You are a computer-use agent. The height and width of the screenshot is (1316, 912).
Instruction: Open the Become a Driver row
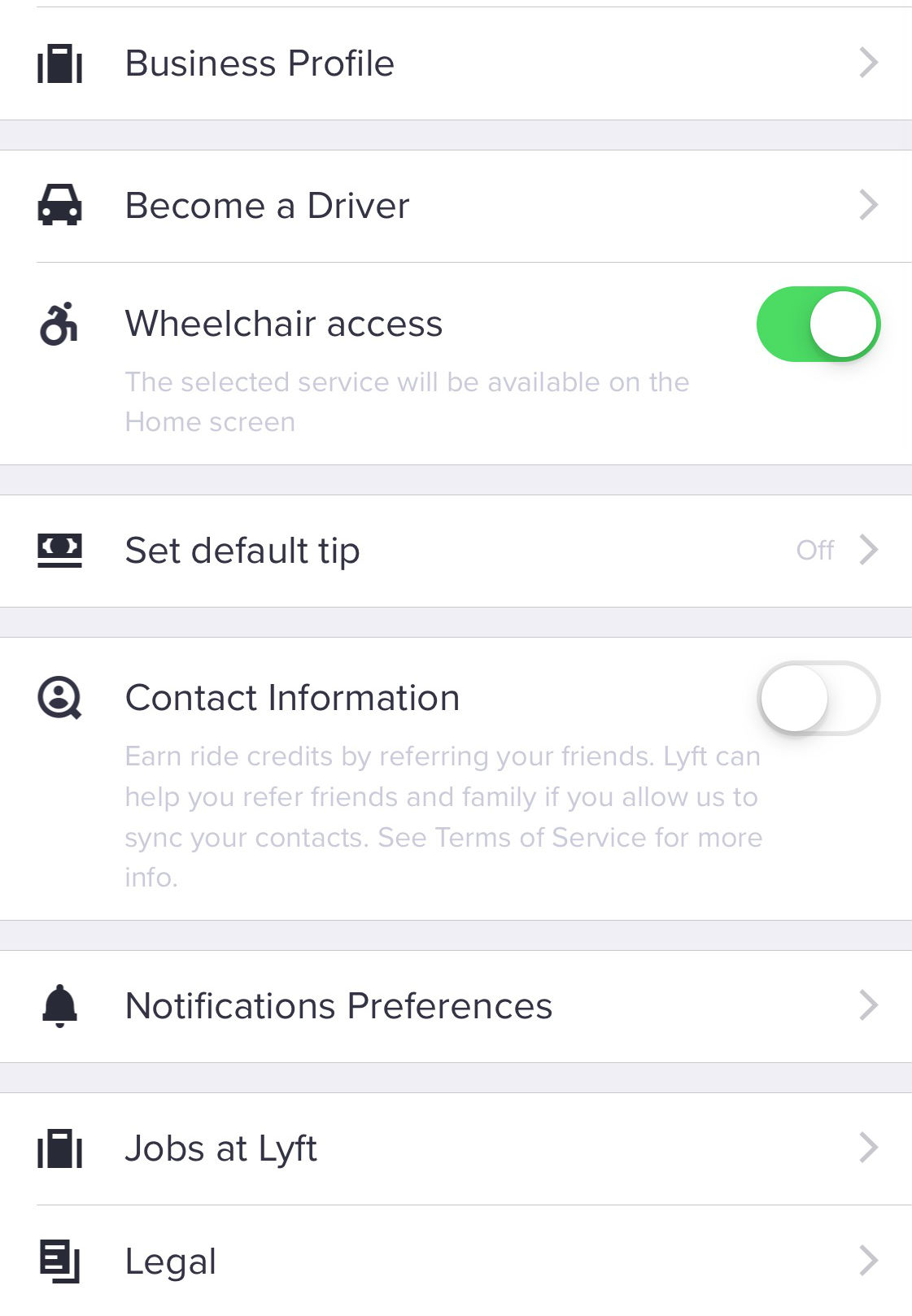456,206
